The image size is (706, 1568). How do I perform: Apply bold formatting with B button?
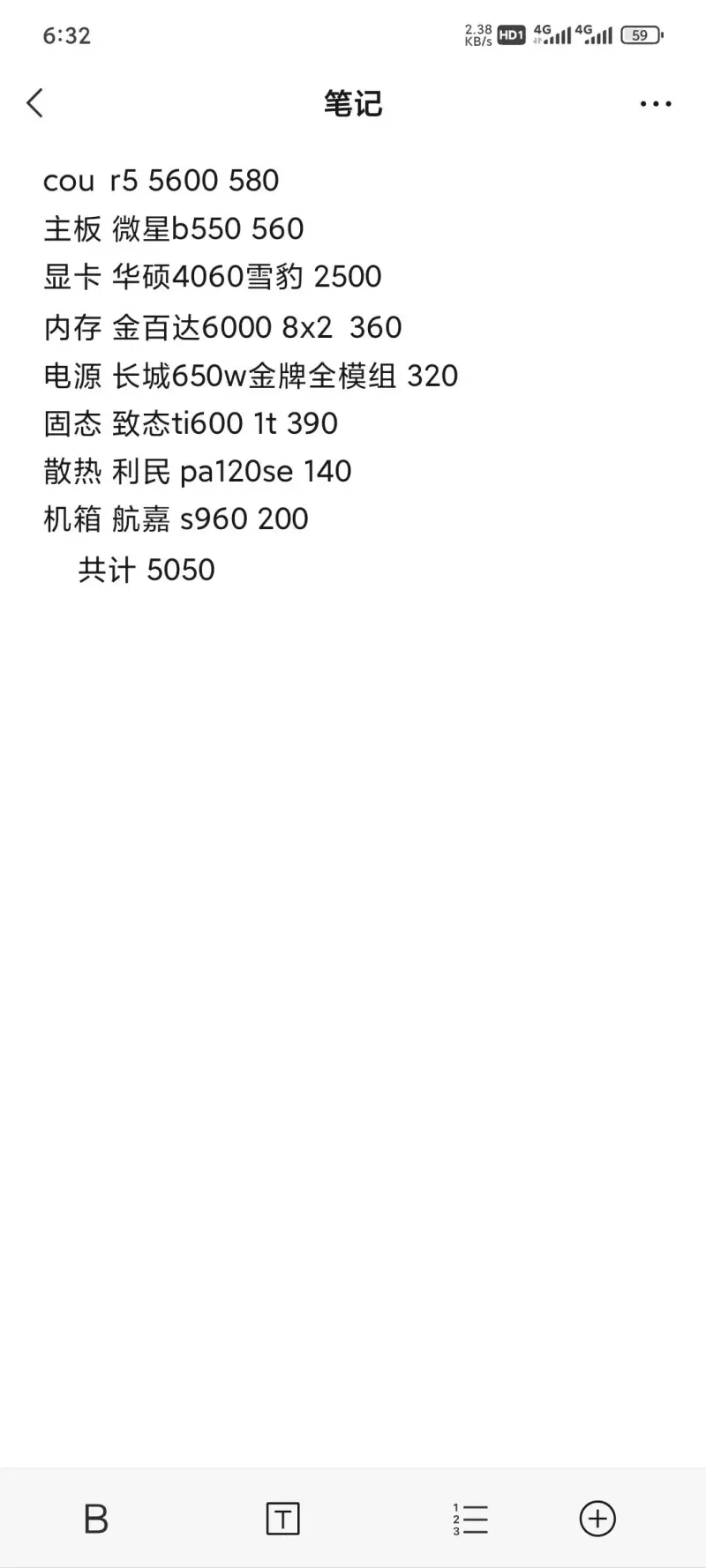pos(95,1519)
